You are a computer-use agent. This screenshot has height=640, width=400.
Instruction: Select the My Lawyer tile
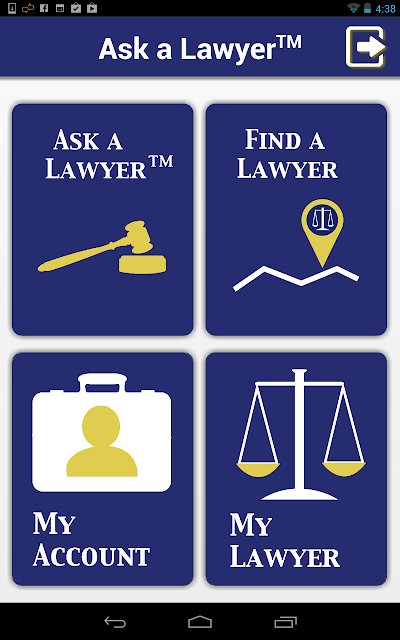(x=296, y=469)
